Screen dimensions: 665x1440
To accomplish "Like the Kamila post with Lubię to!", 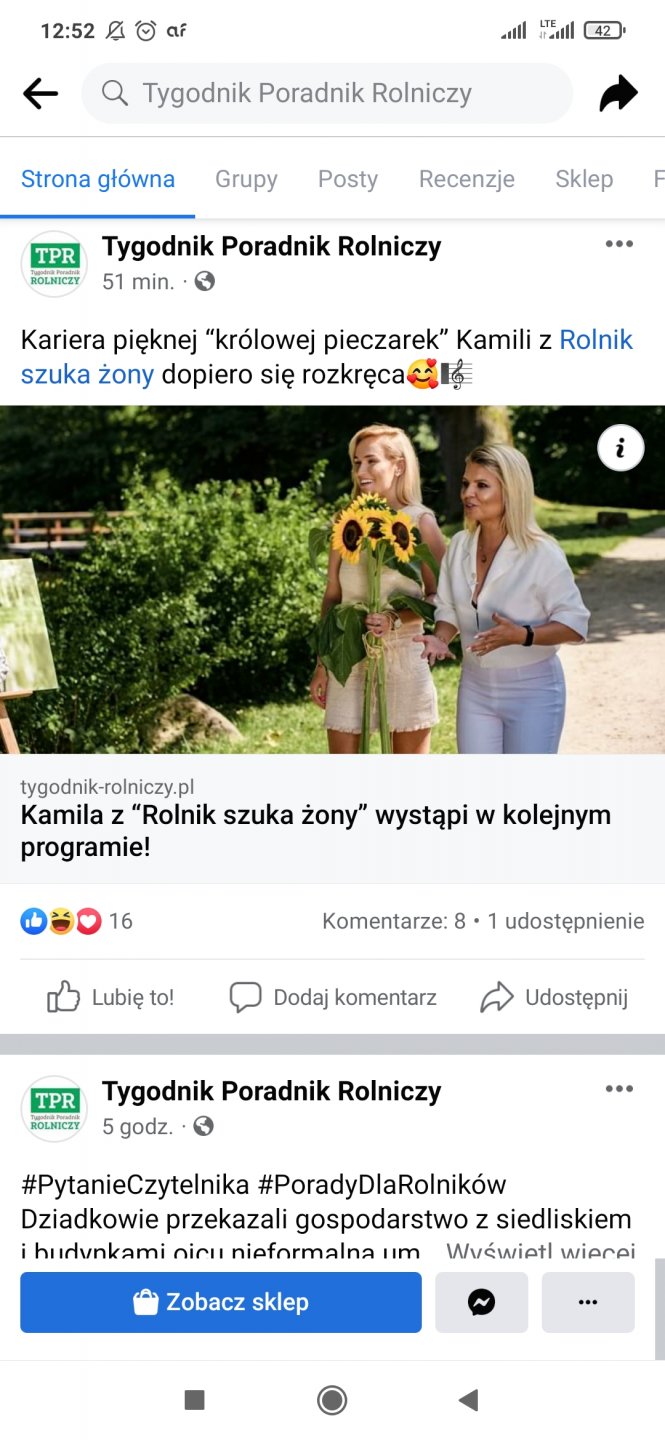I will click(x=111, y=997).
